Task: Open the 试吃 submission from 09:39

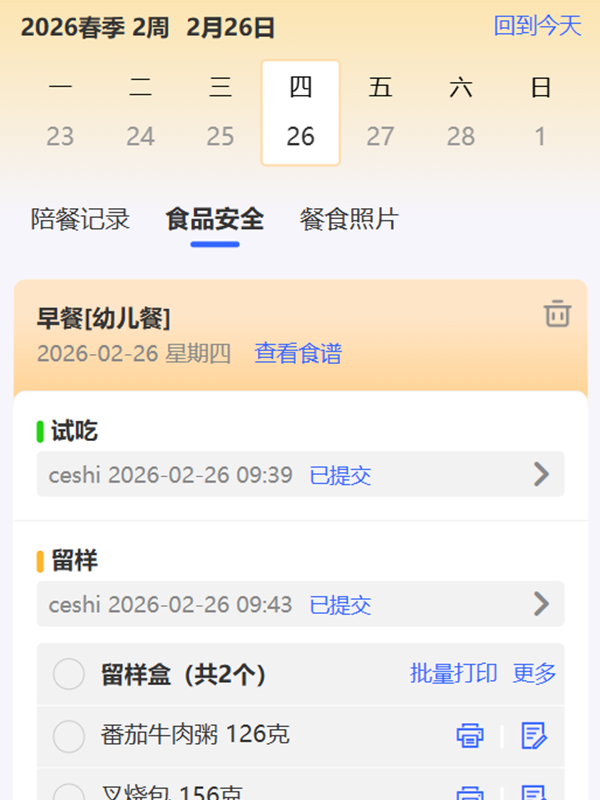Action: (x=300, y=474)
